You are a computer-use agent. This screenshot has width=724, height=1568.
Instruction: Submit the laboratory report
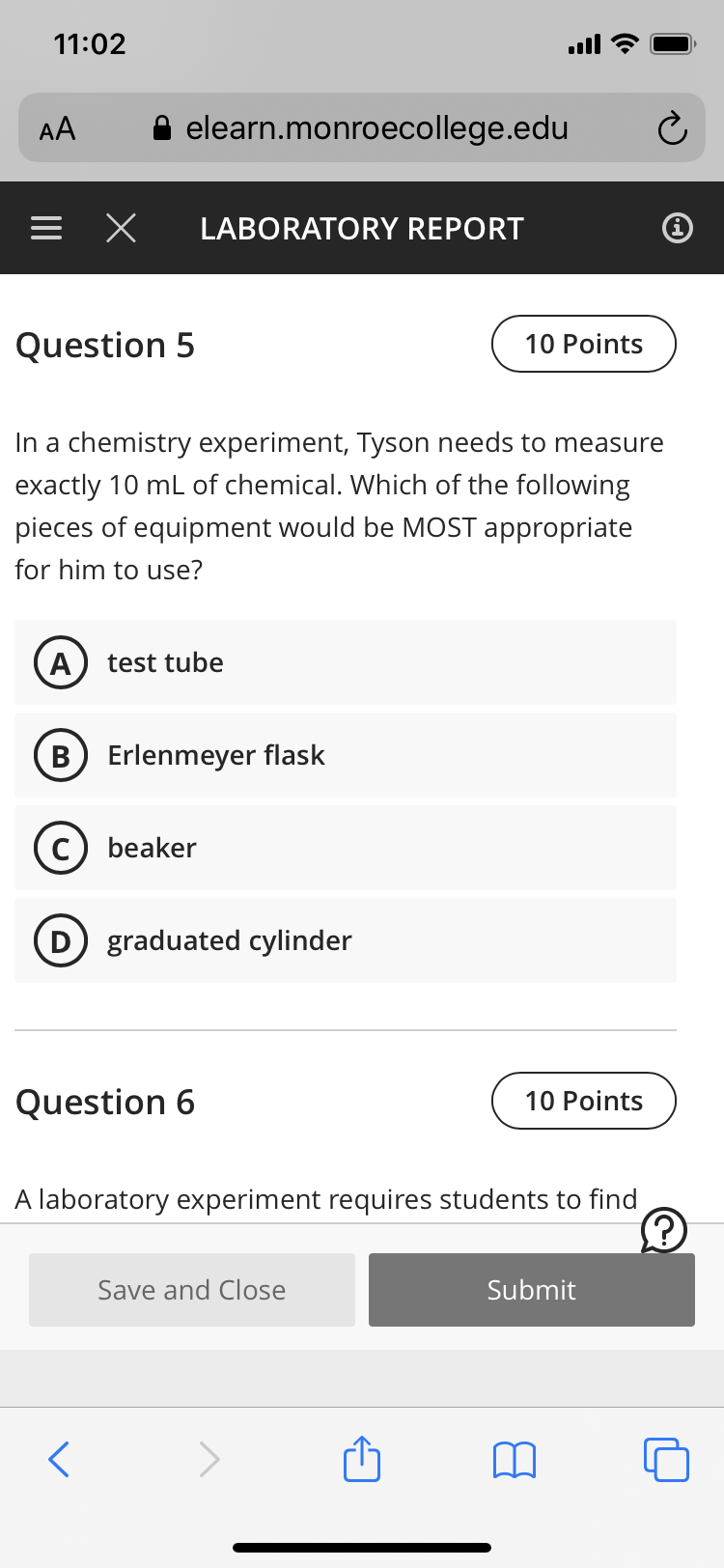(532, 1290)
